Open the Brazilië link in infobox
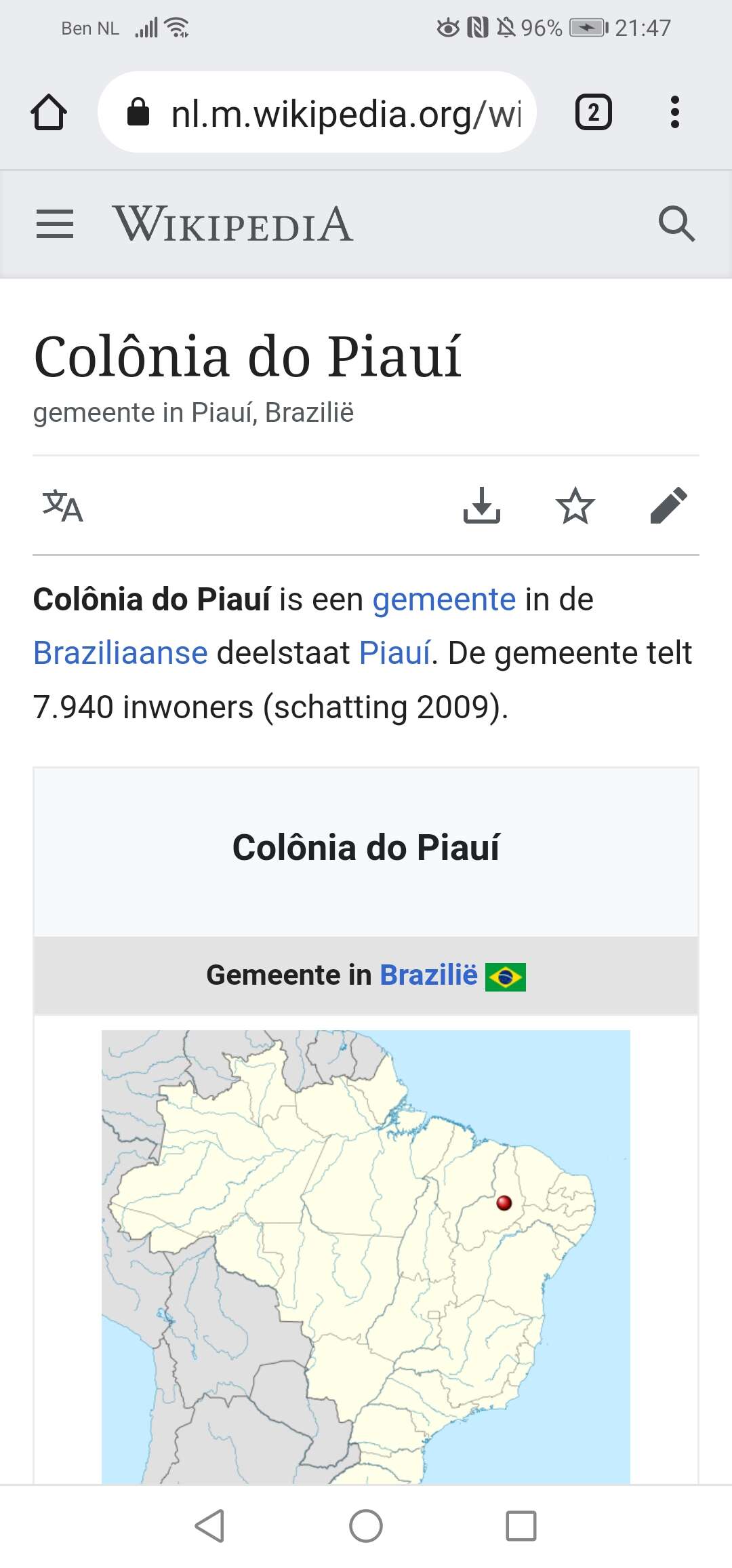This screenshot has height=1568, width=732. coord(428,975)
